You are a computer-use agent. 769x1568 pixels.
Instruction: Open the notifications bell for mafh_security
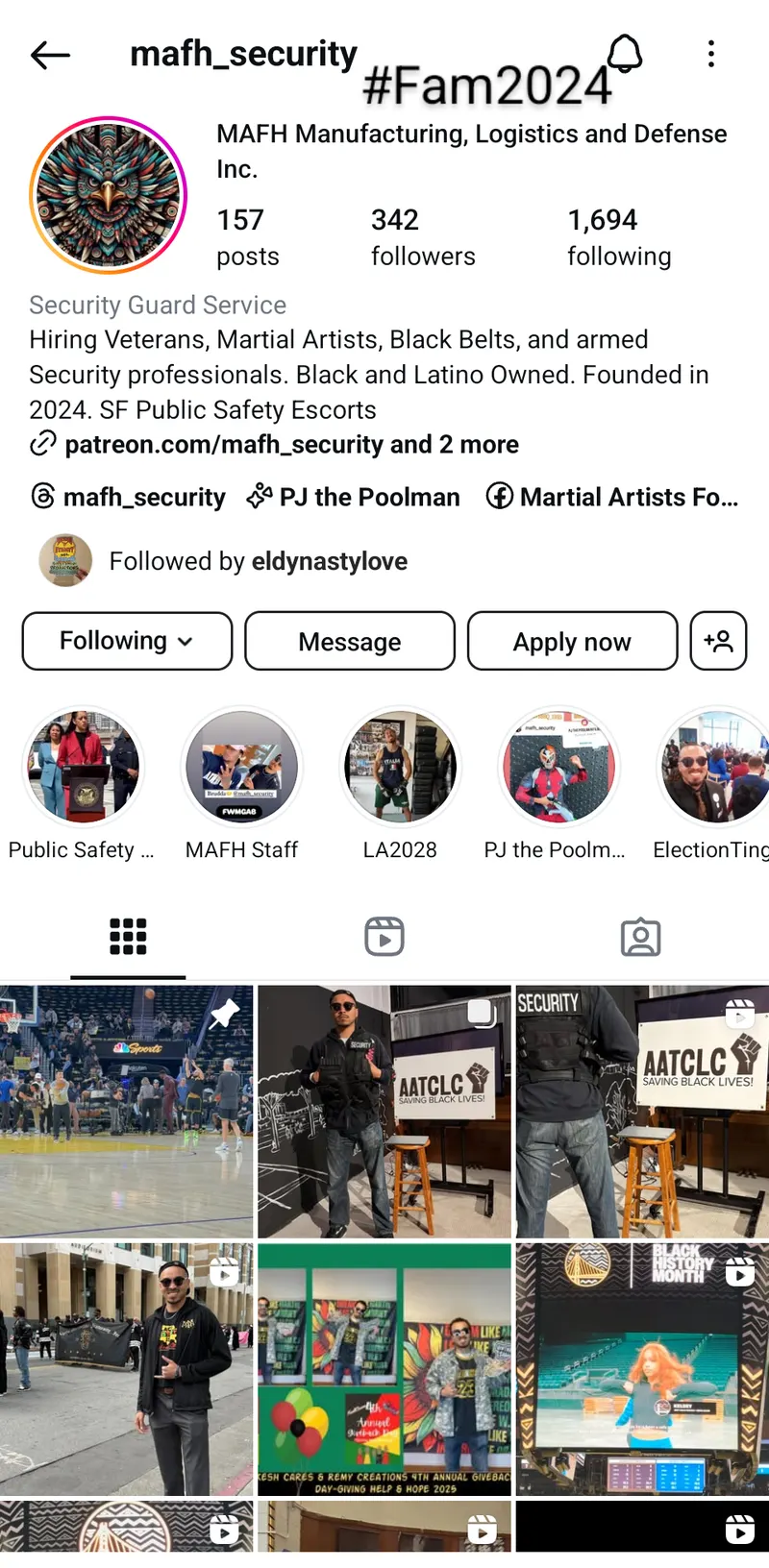click(625, 54)
